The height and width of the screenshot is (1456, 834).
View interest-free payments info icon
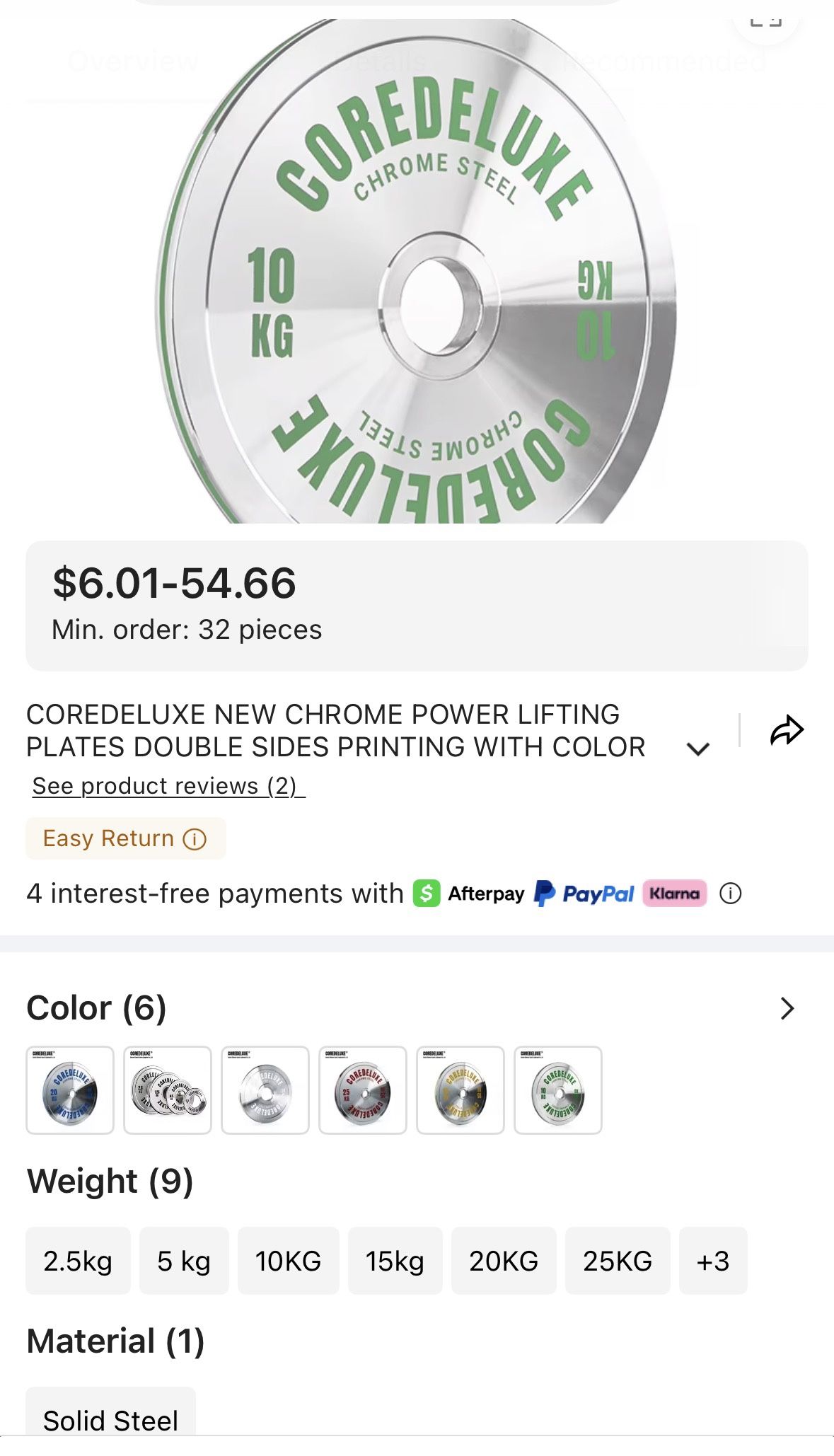click(x=730, y=894)
